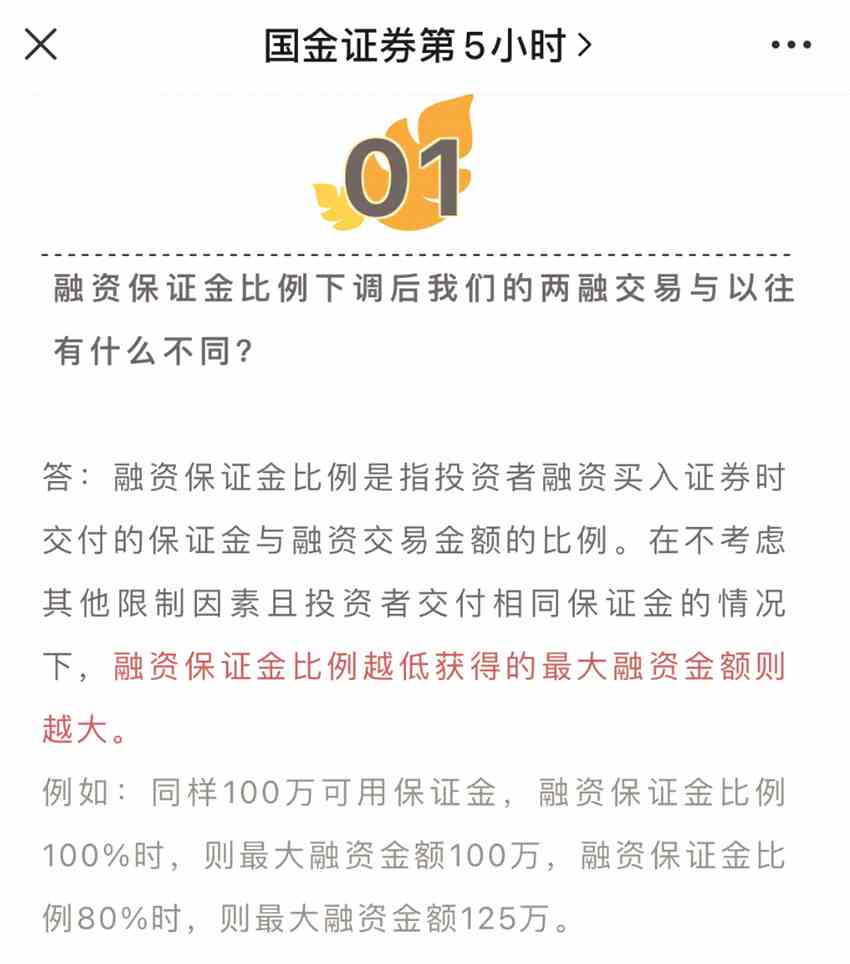Open the three-dot more options menu
The height and width of the screenshot is (964, 850).
(791, 45)
